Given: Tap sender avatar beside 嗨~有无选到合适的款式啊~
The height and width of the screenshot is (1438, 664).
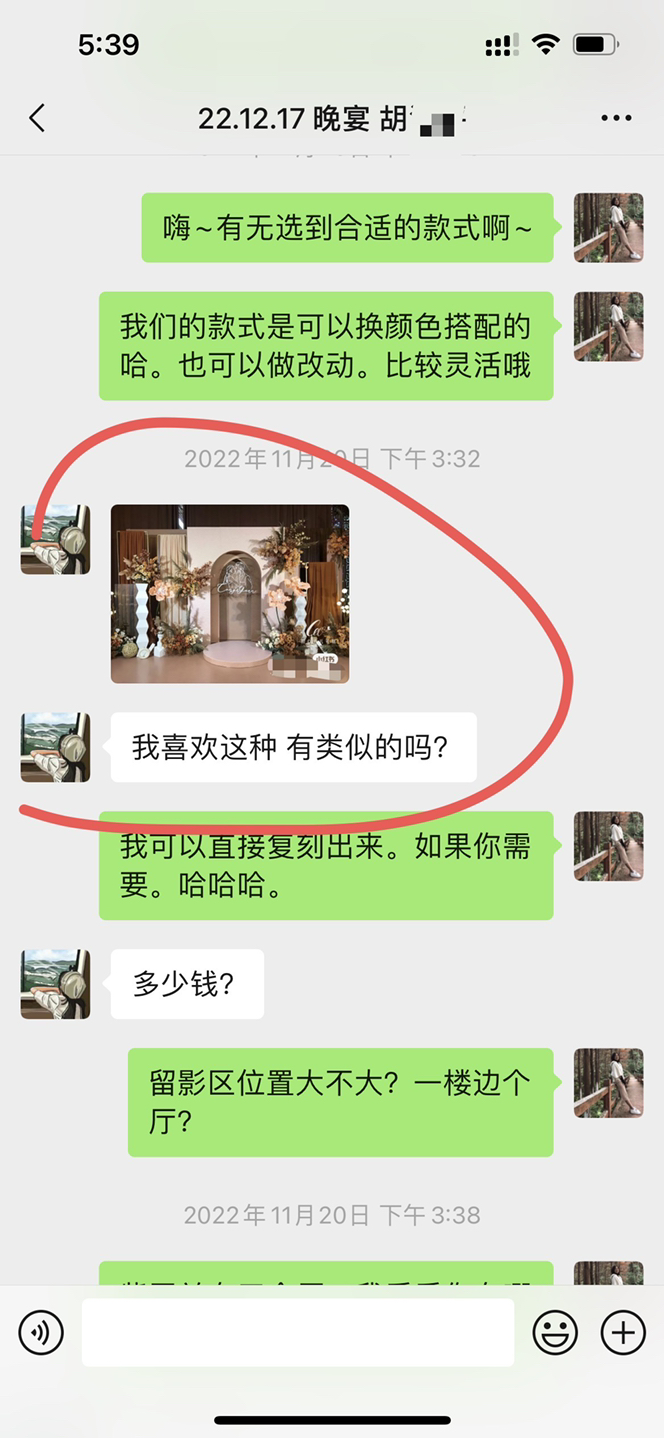Looking at the screenshot, I should click(608, 228).
